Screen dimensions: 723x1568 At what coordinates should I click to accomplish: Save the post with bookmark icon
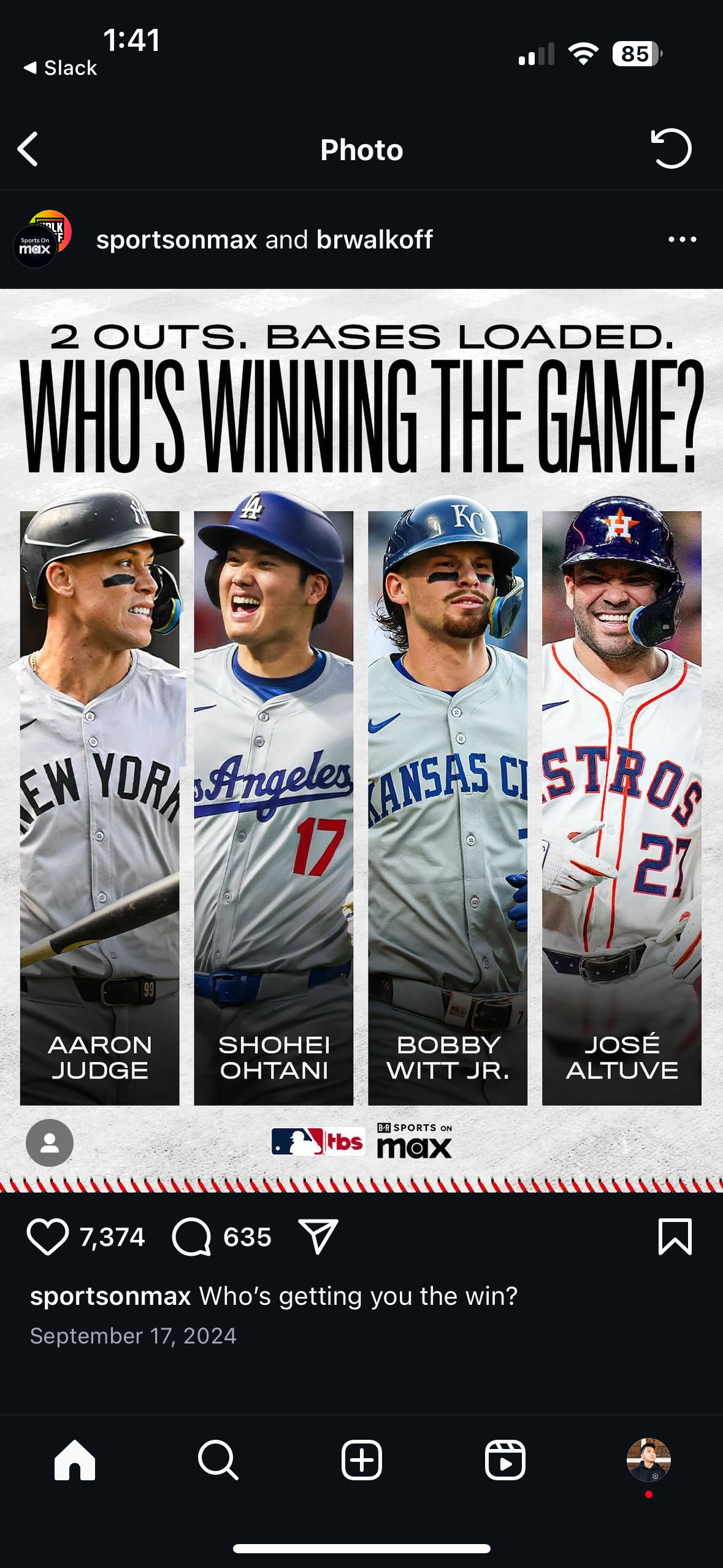pos(675,1237)
